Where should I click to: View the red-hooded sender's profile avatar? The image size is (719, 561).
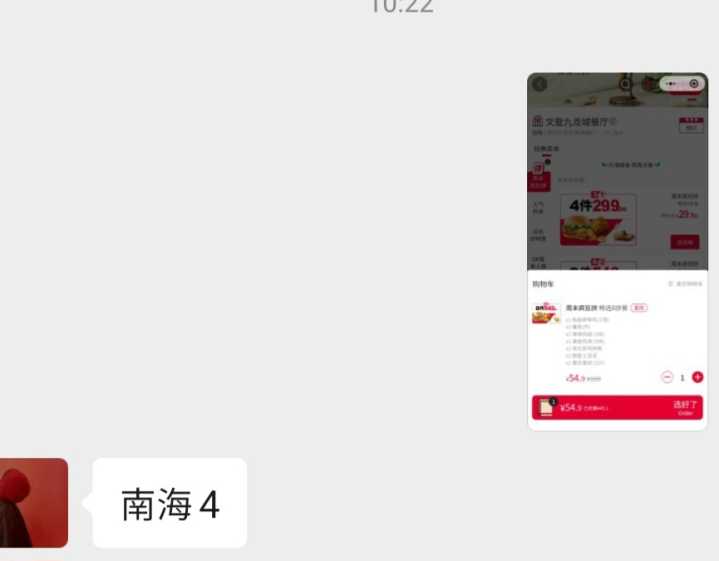(x=33, y=503)
